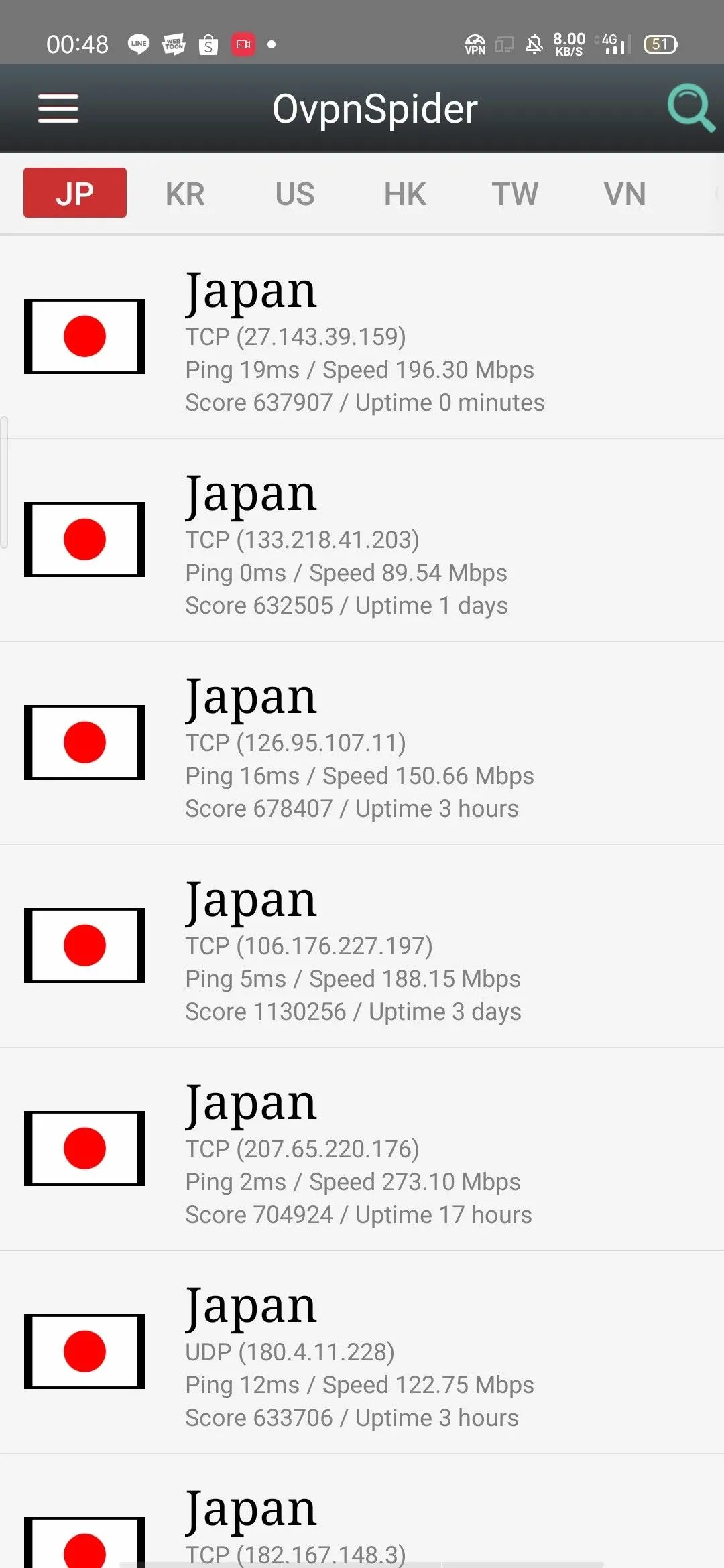The width and height of the screenshot is (724, 1568).
Task: Switch to the TW tab
Action: 515,194
